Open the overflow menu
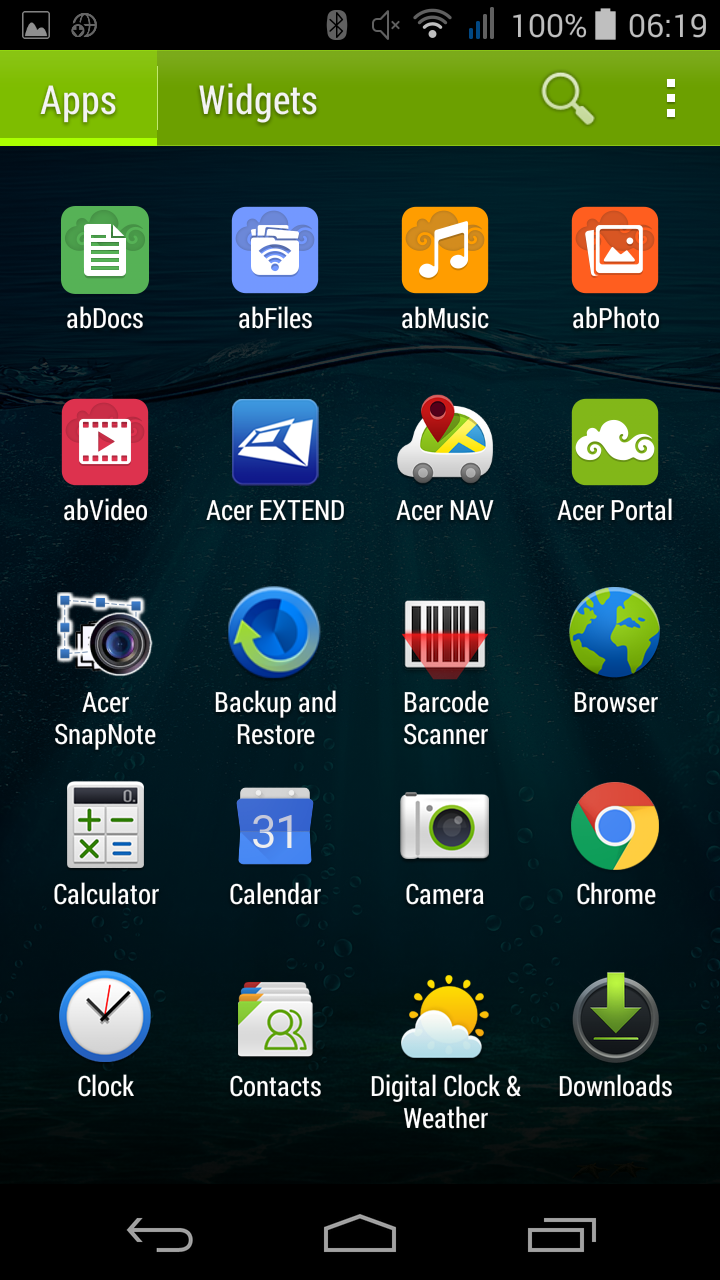The height and width of the screenshot is (1280, 720). tap(670, 99)
